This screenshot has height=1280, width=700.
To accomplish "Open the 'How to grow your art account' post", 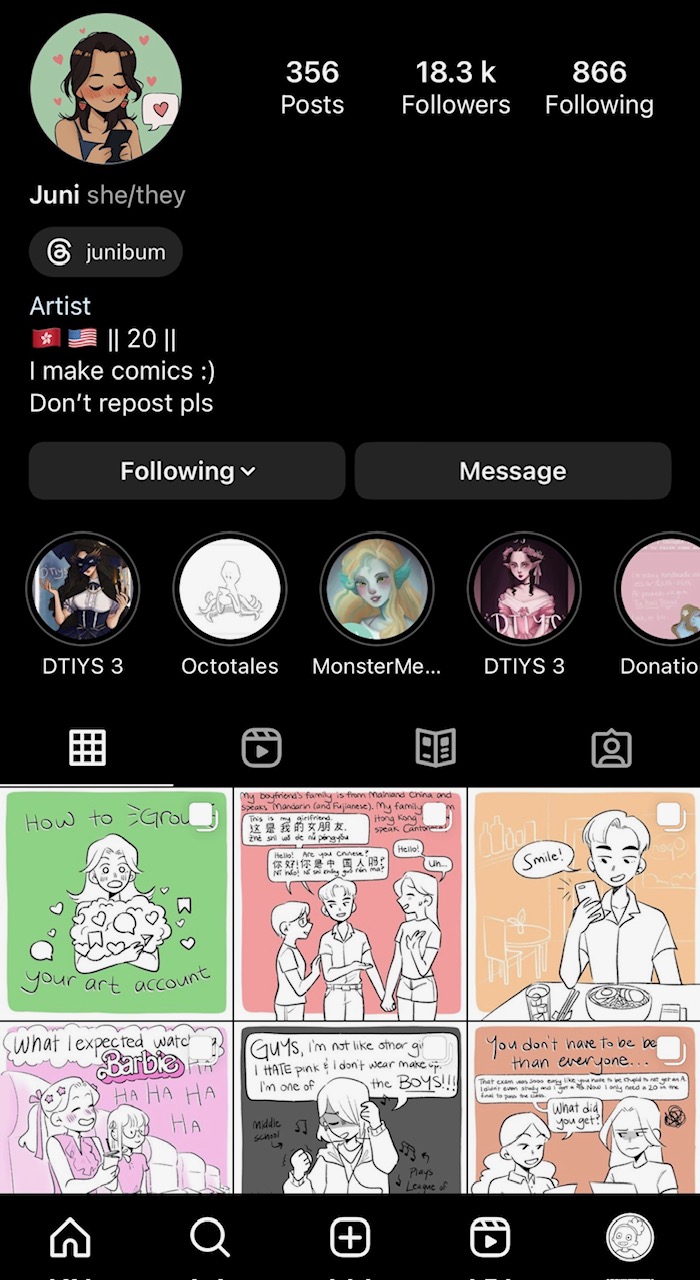I will (115, 900).
